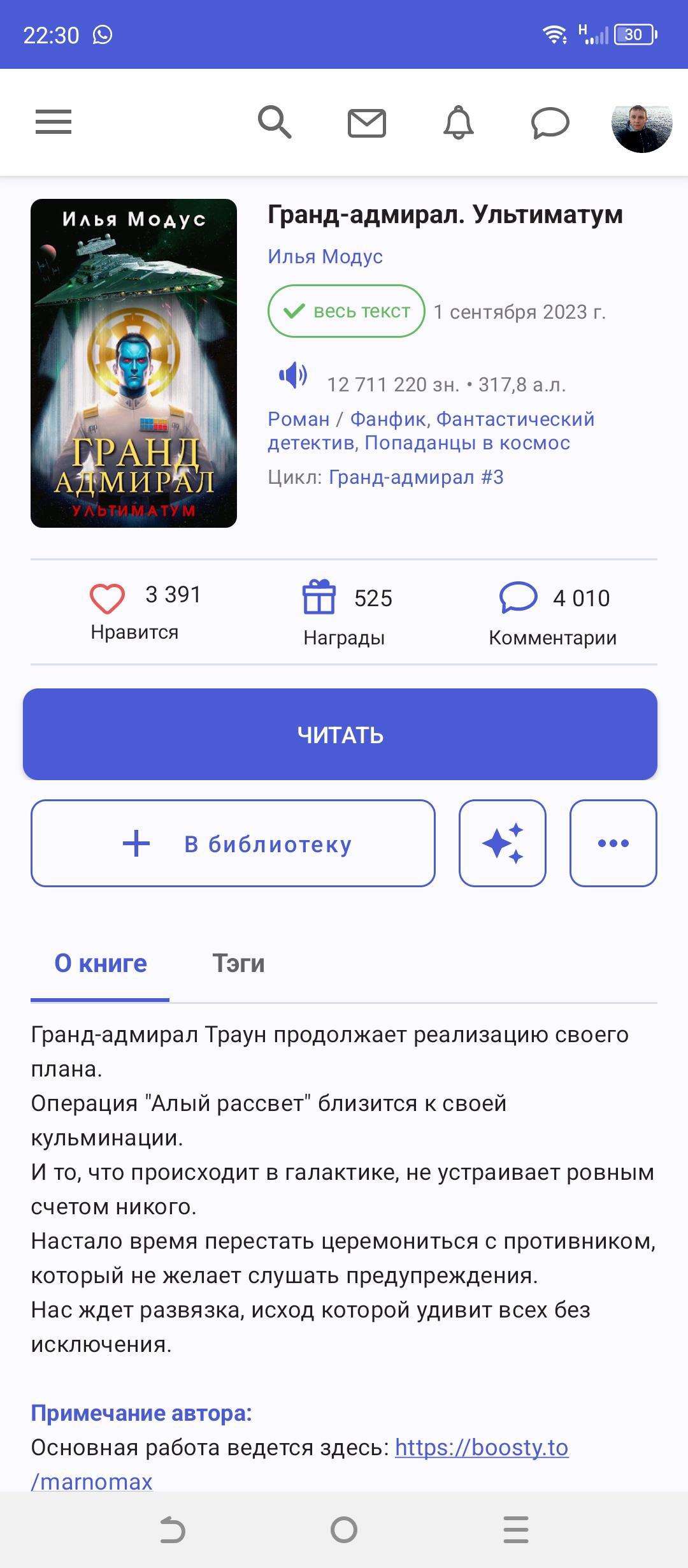Open the mail envelope messages
The width and height of the screenshot is (688, 1568).
(366, 123)
